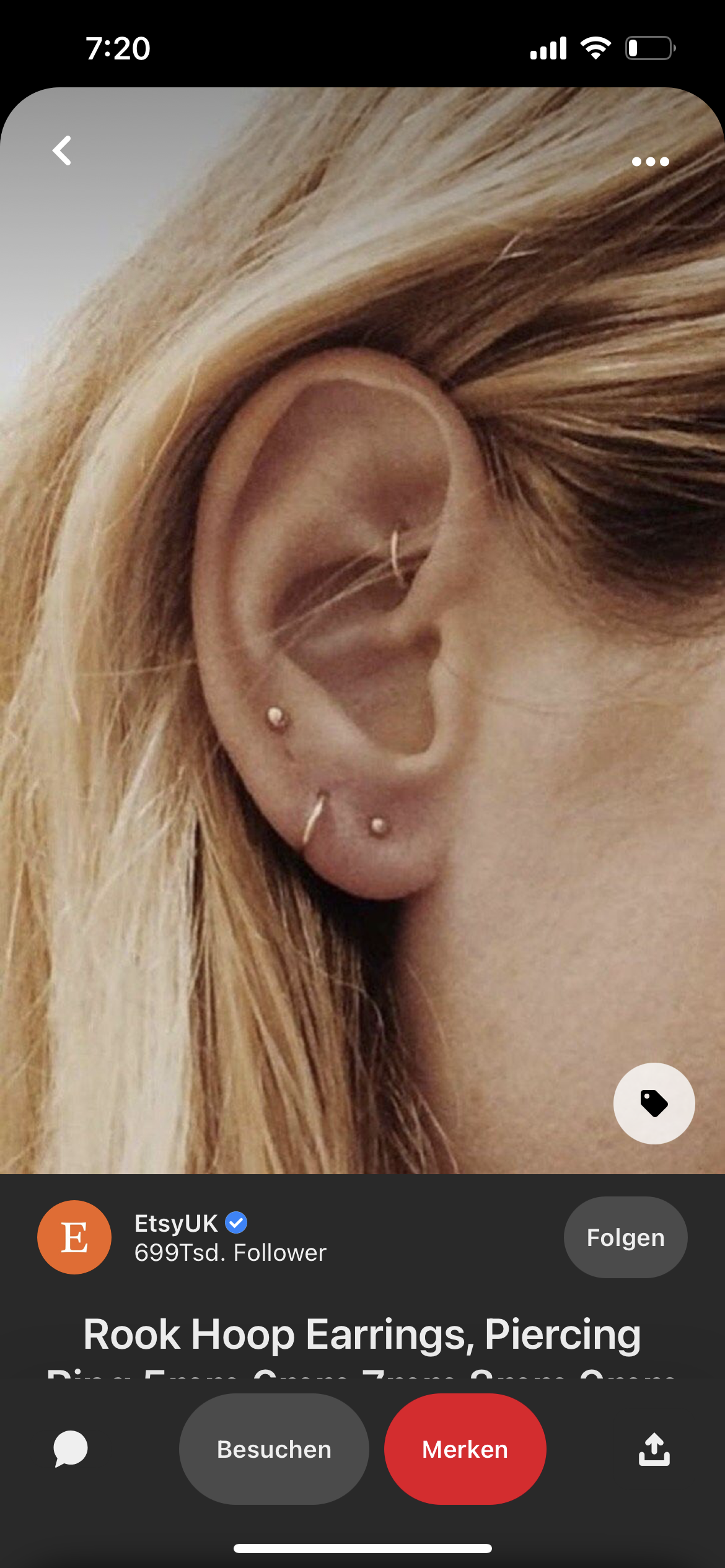
Task: Visit the site via Besuchen
Action: coord(274,1449)
